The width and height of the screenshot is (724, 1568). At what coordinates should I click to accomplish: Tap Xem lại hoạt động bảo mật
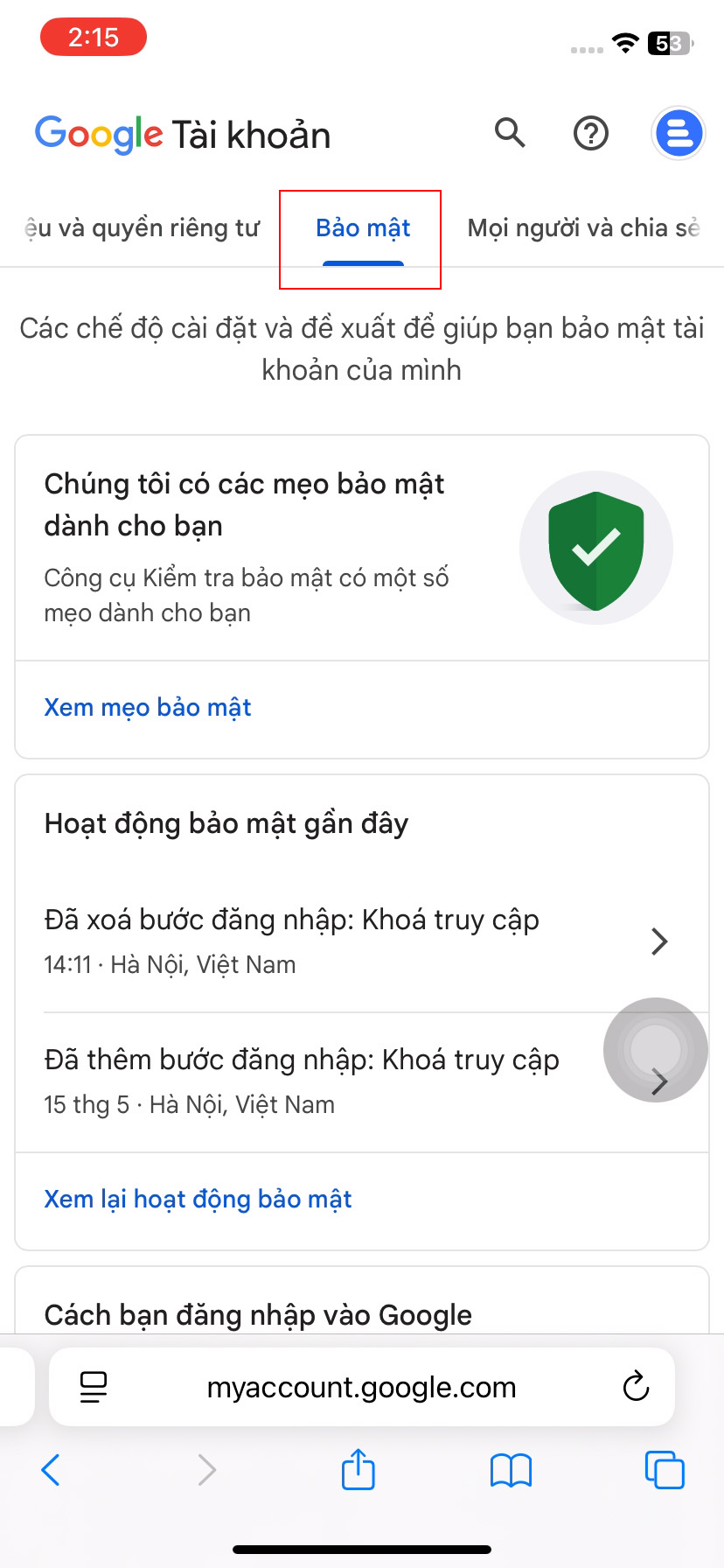point(198,1199)
